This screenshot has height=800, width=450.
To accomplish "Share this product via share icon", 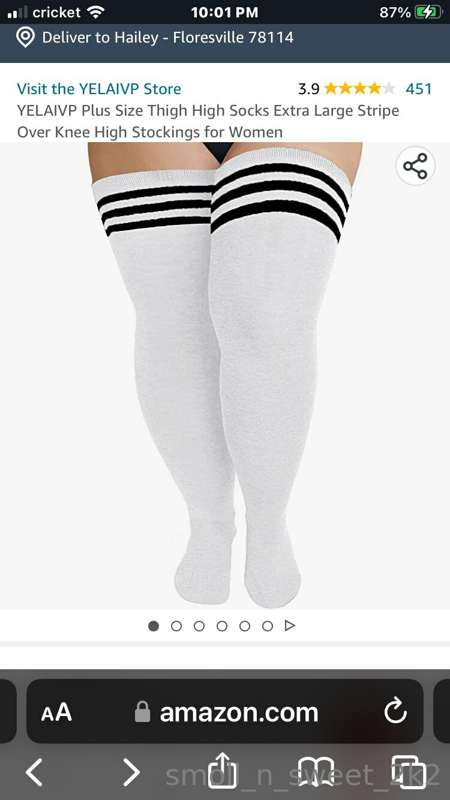I will coord(415,166).
